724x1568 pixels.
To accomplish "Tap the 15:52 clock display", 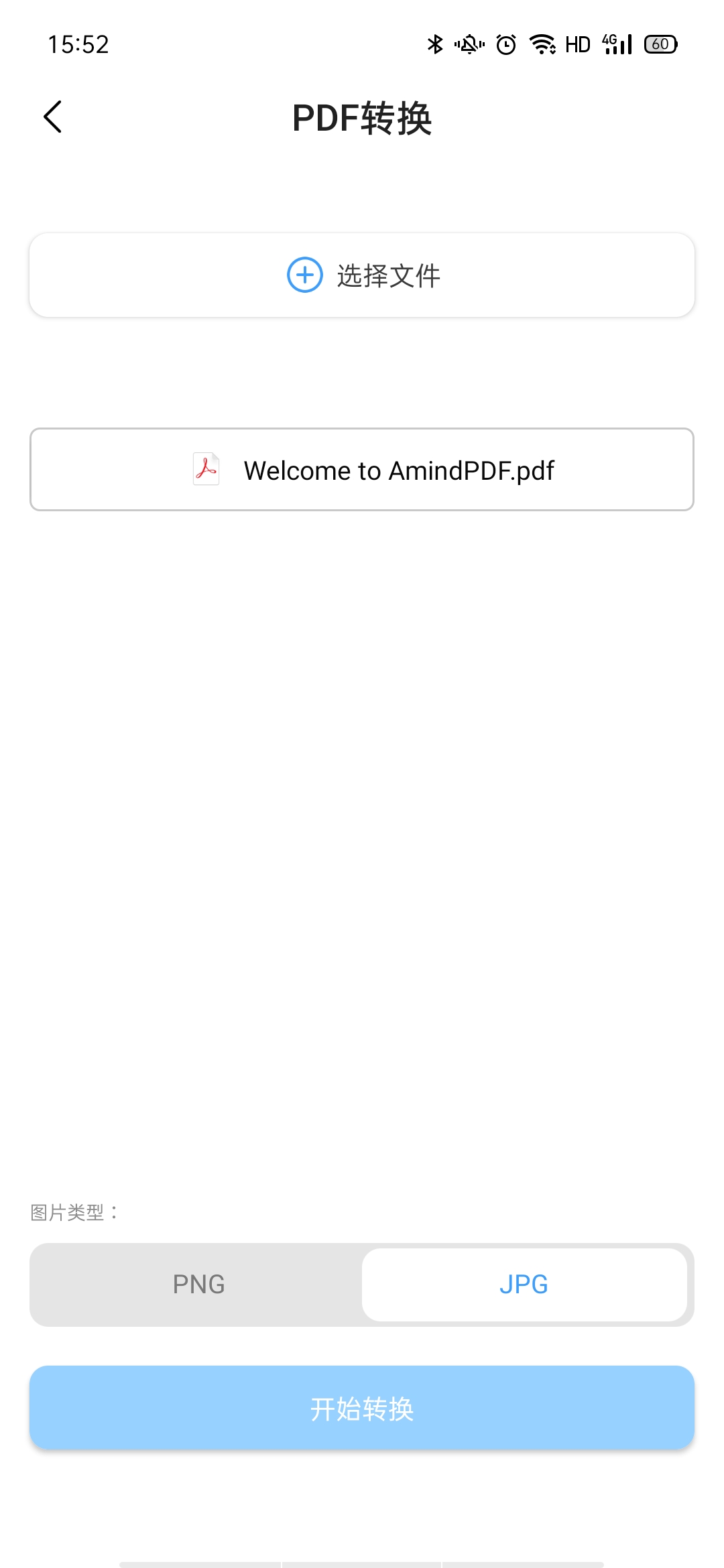I will tap(80, 44).
